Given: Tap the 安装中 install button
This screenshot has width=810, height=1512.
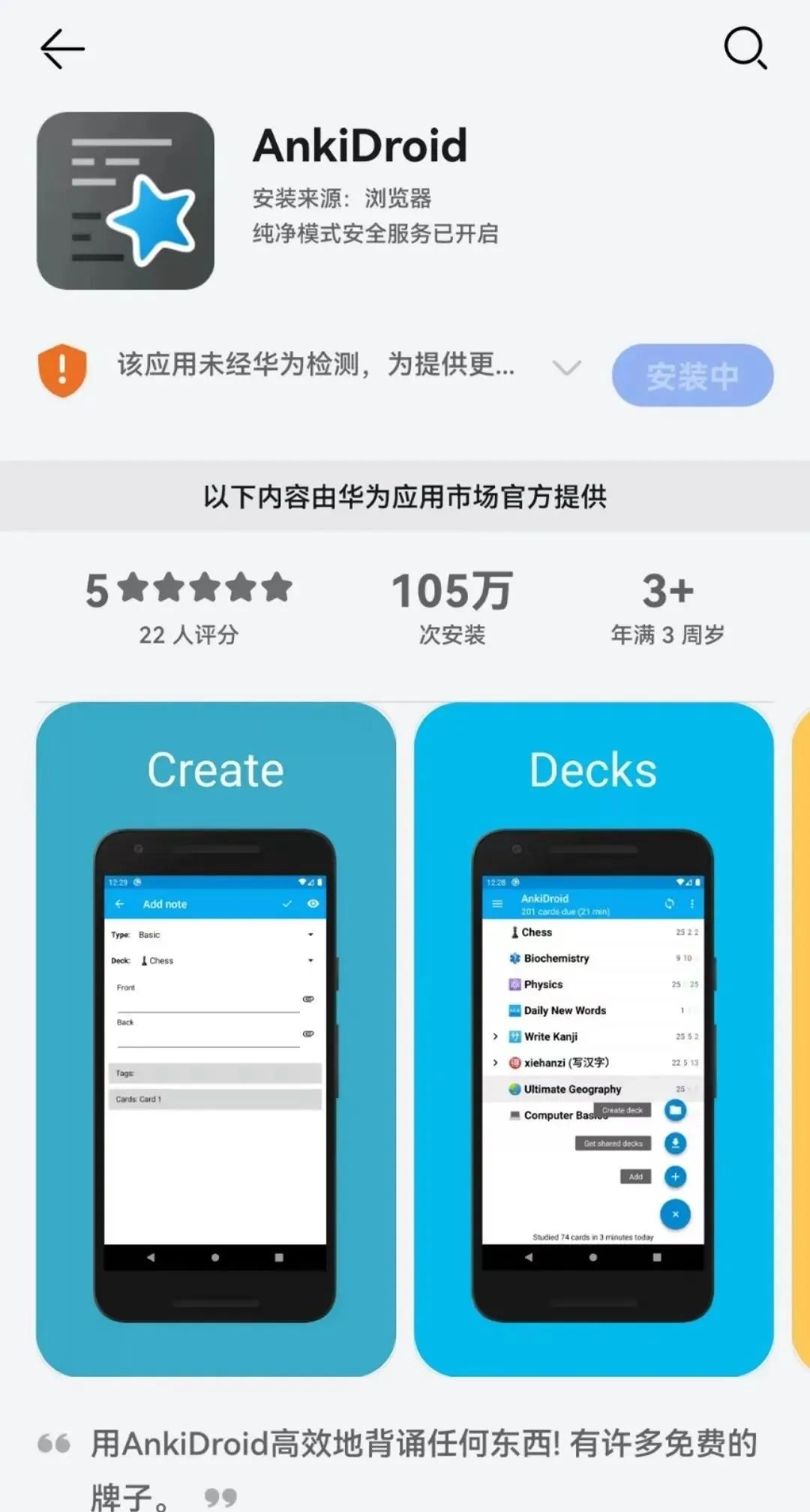Looking at the screenshot, I should (x=692, y=375).
